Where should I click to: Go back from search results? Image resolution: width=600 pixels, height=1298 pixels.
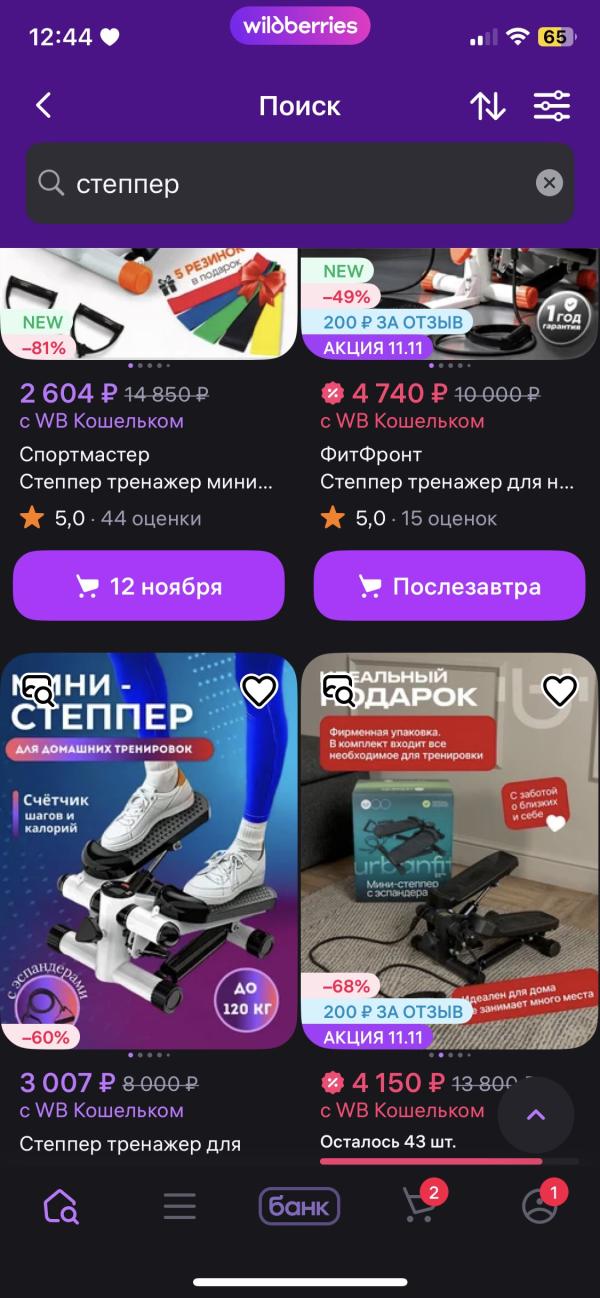click(x=43, y=106)
